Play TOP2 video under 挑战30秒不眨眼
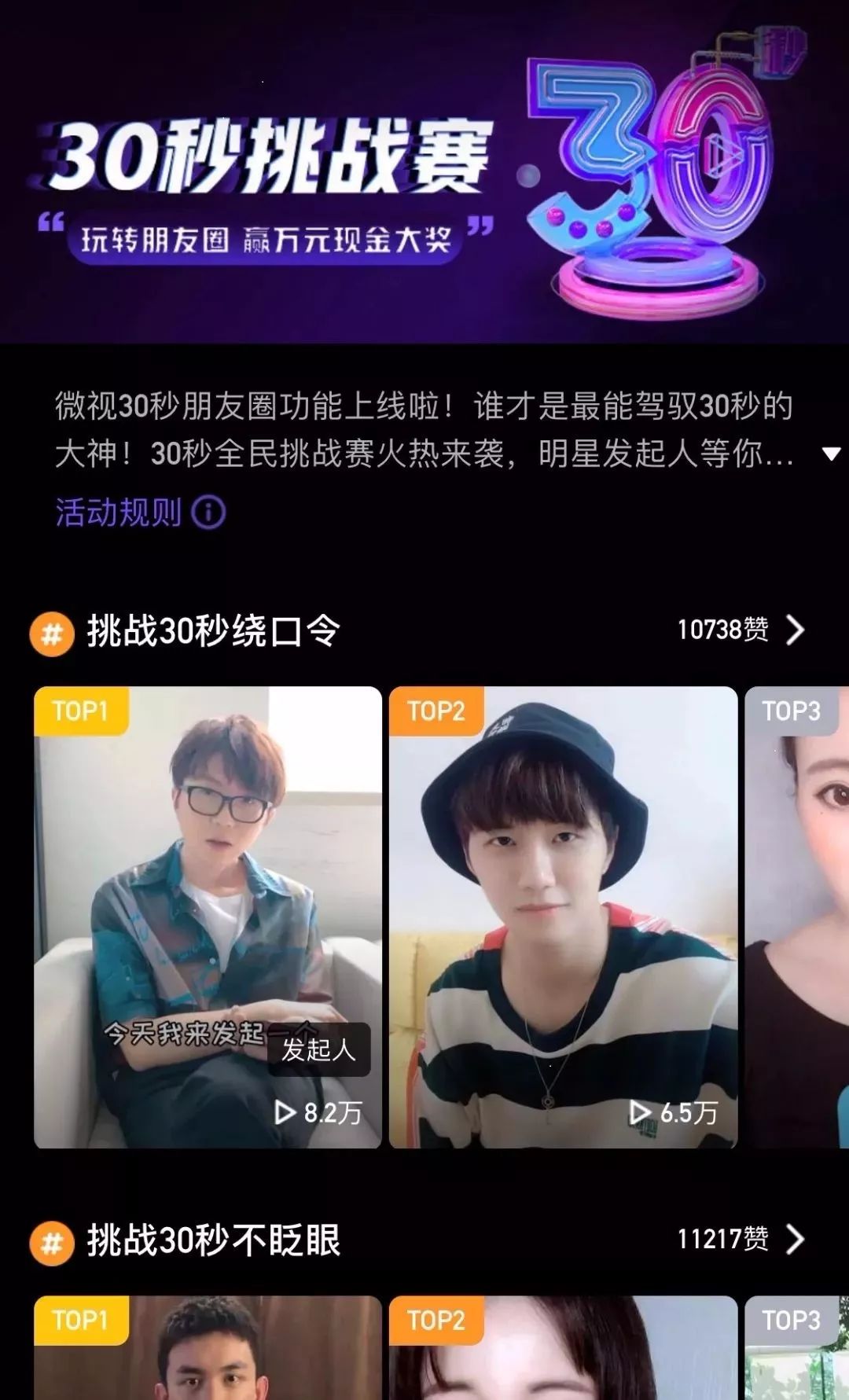The height and width of the screenshot is (1400, 849). tap(563, 1349)
